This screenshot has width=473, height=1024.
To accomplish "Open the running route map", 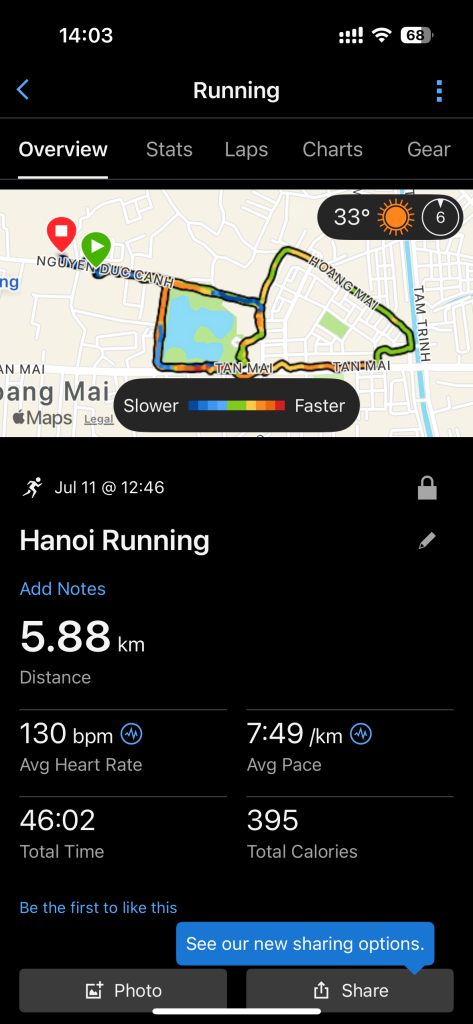I will click(236, 313).
